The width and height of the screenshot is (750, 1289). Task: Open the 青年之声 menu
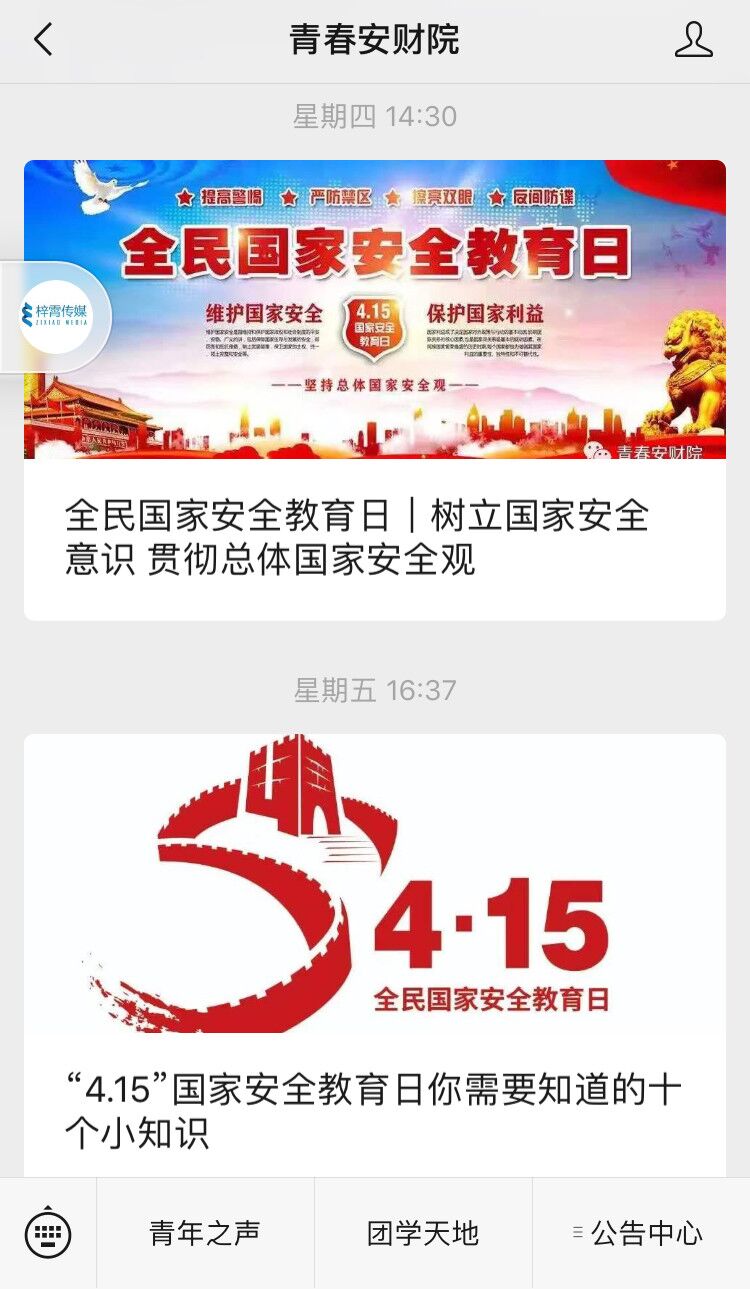pos(205,1233)
